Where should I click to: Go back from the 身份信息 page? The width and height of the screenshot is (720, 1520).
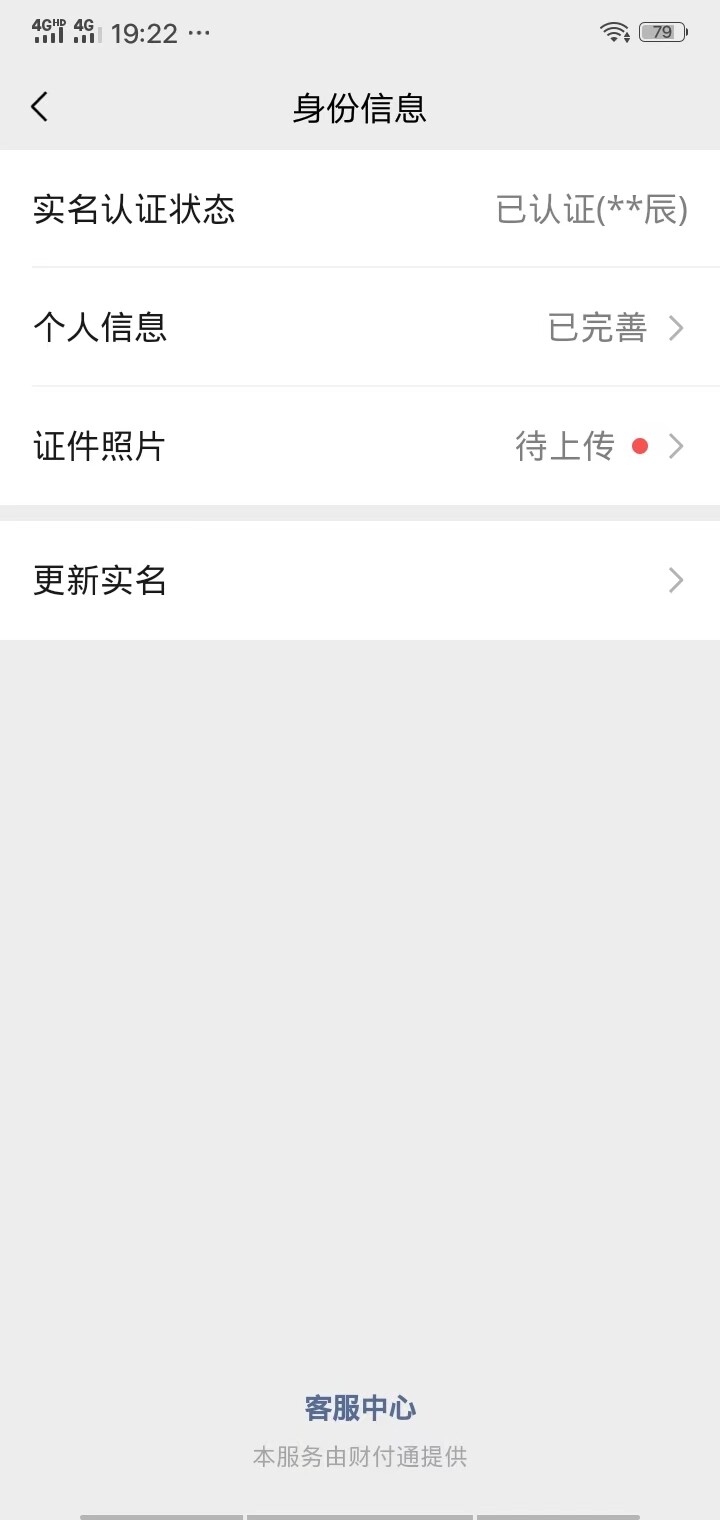point(40,107)
